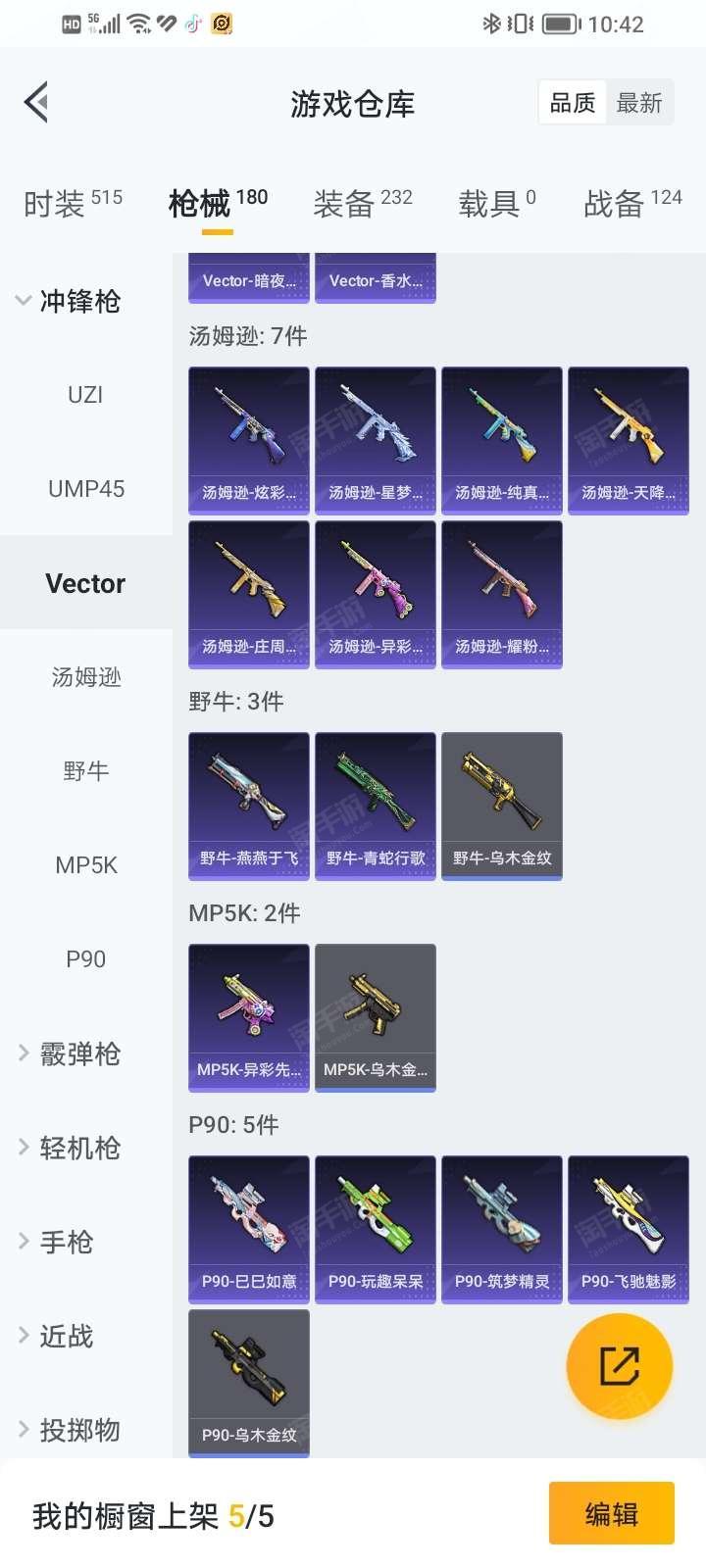
Task: Jump to UMP45 in the side list
Action: coord(85,489)
